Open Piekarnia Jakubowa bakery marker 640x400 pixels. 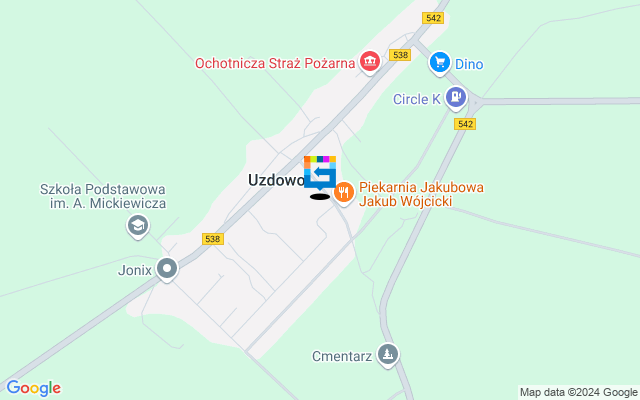pos(344,191)
